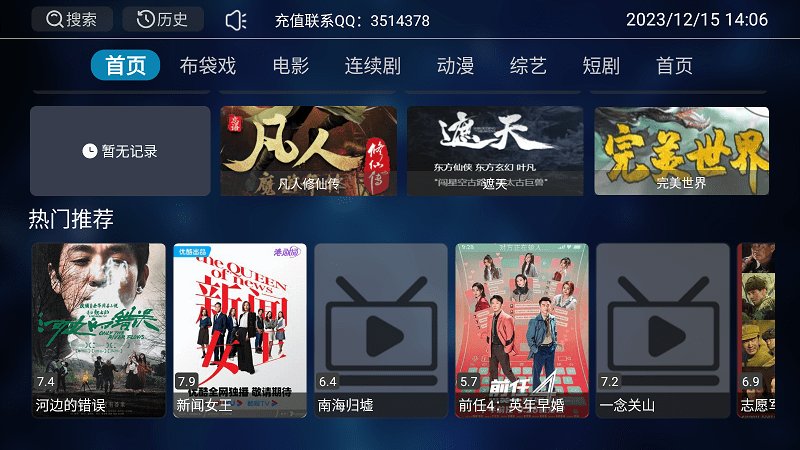The height and width of the screenshot is (450, 800).
Task: Switch to the 短剧 tab
Action: [x=601, y=66]
